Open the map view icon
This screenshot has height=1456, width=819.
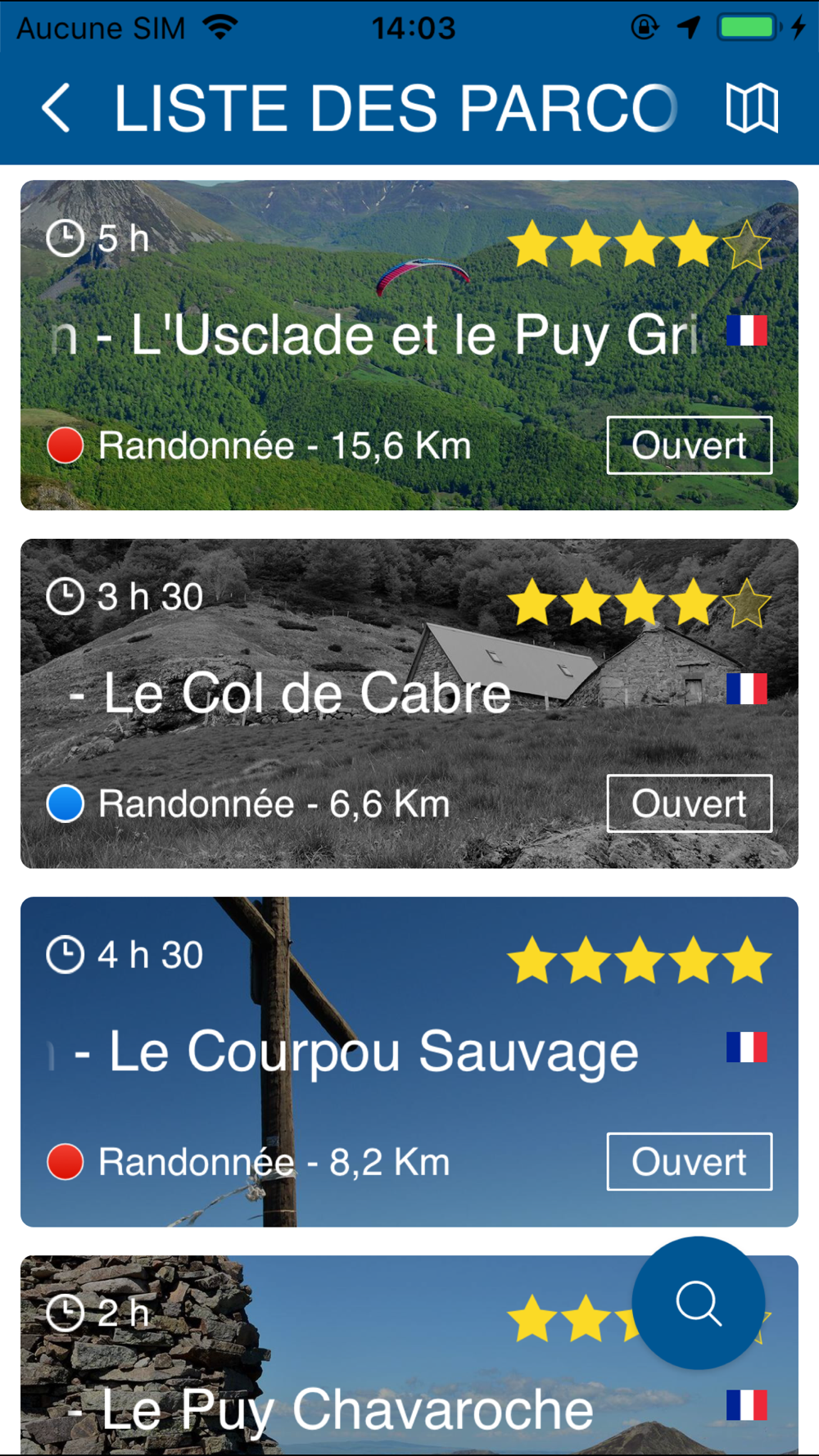tap(751, 108)
